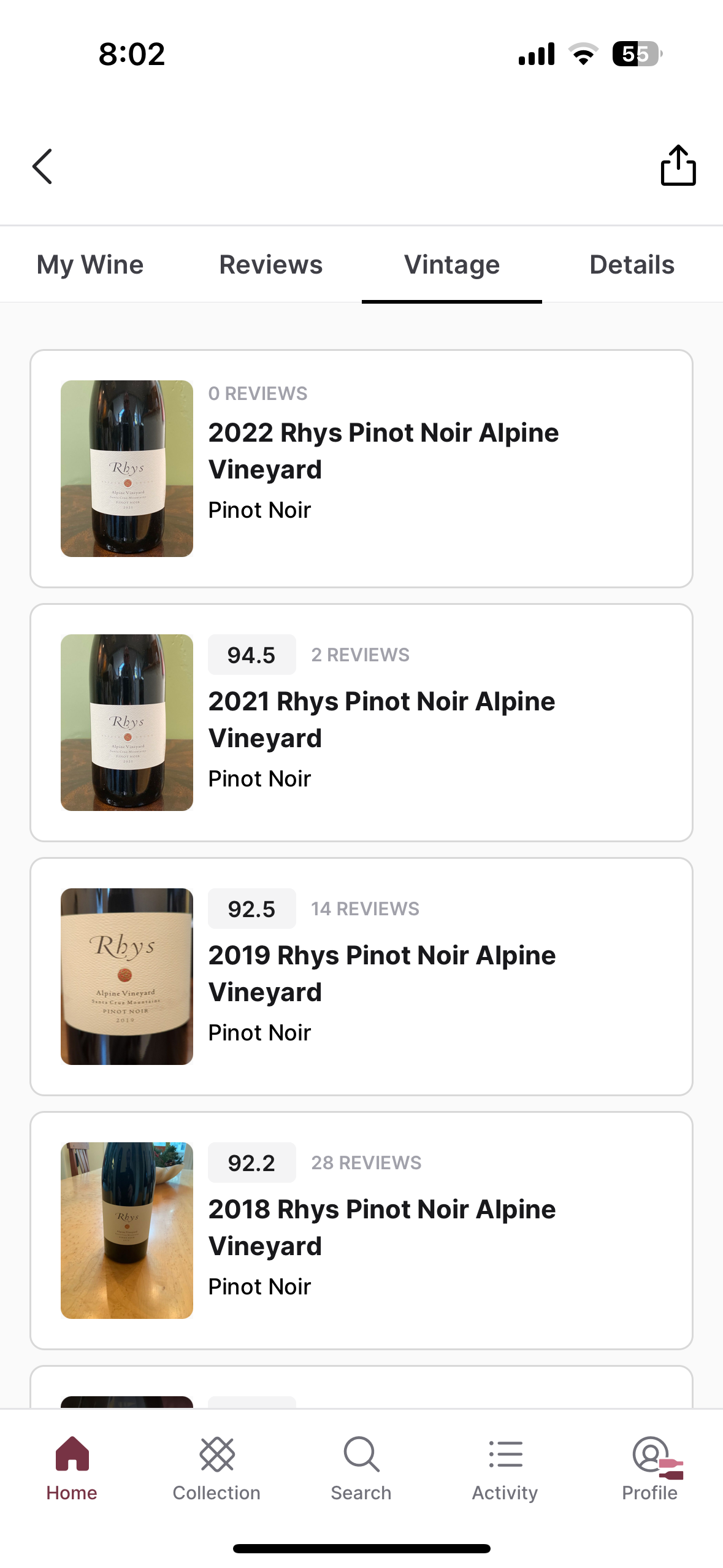Image resolution: width=723 pixels, height=1568 pixels.
Task: Select the Vintage tab
Action: [452, 265]
